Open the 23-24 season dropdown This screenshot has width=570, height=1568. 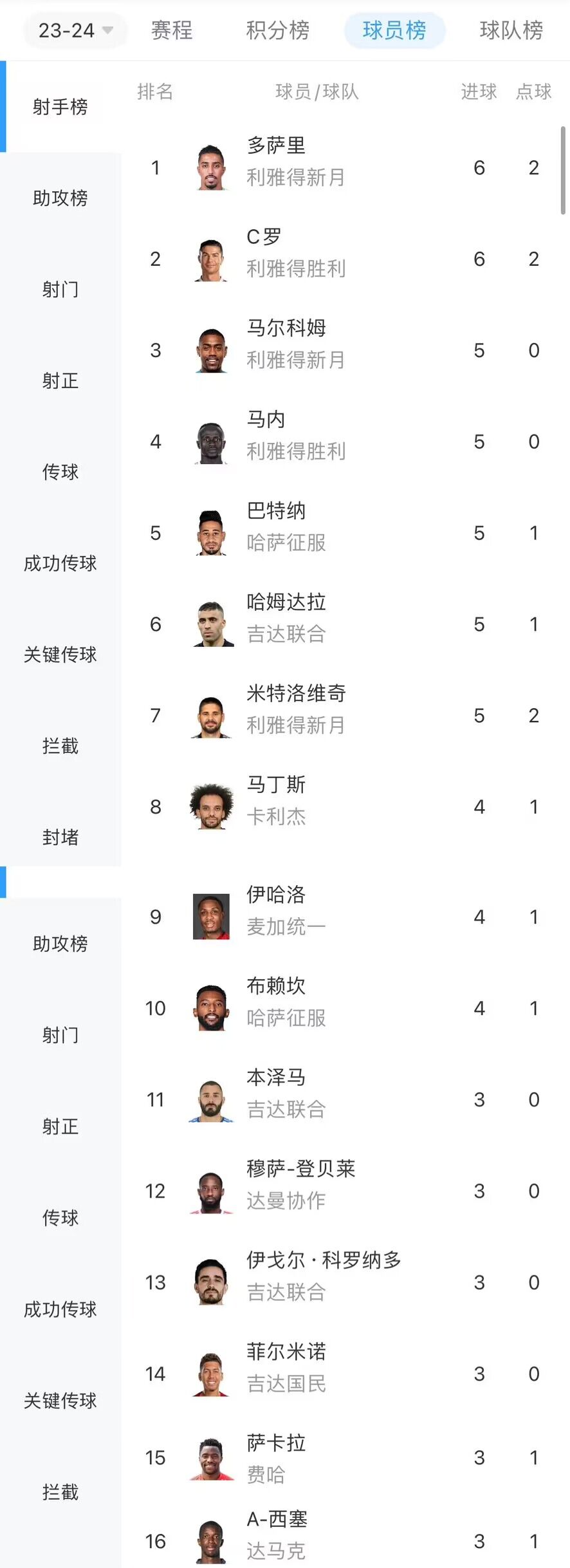click(75, 30)
